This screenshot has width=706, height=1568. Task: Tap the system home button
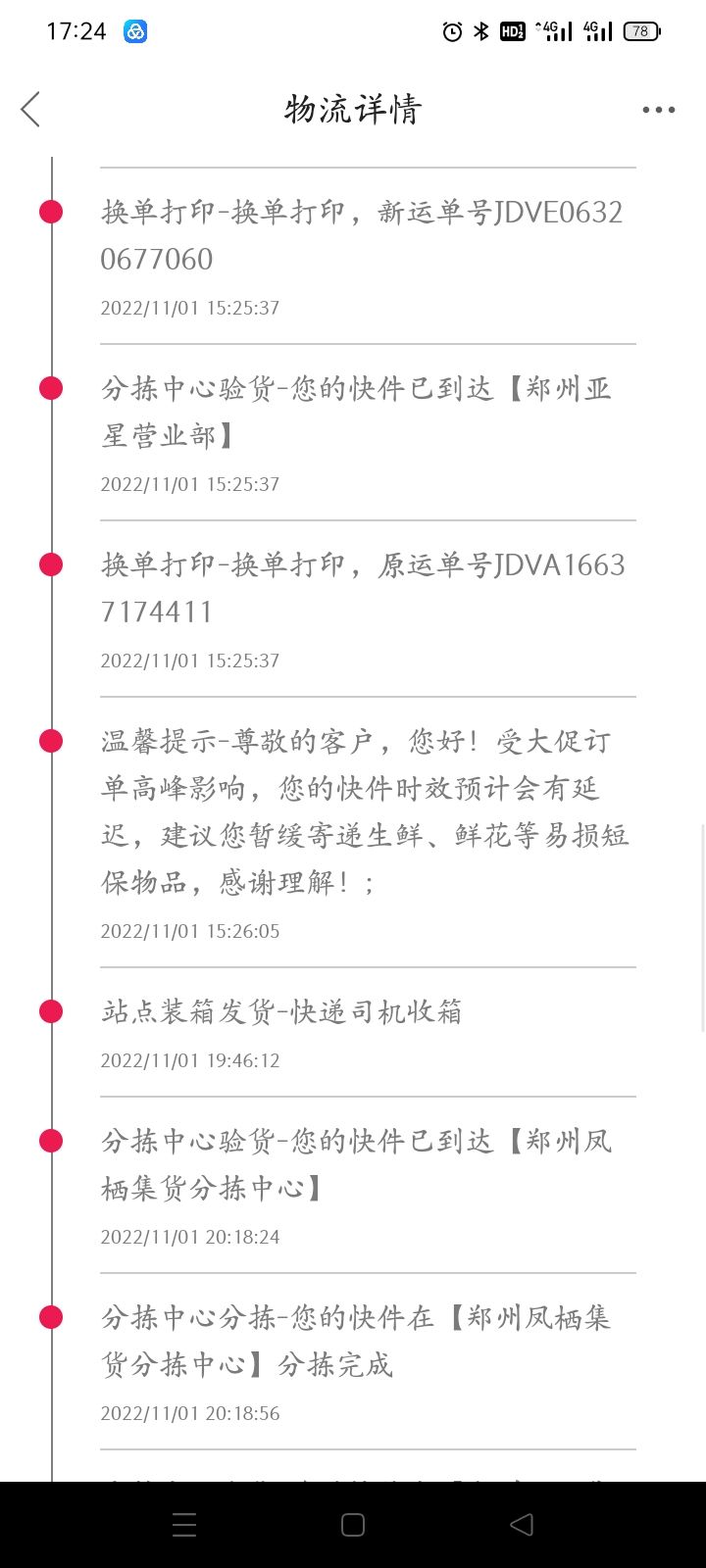pyautogui.click(x=353, y=1525)
